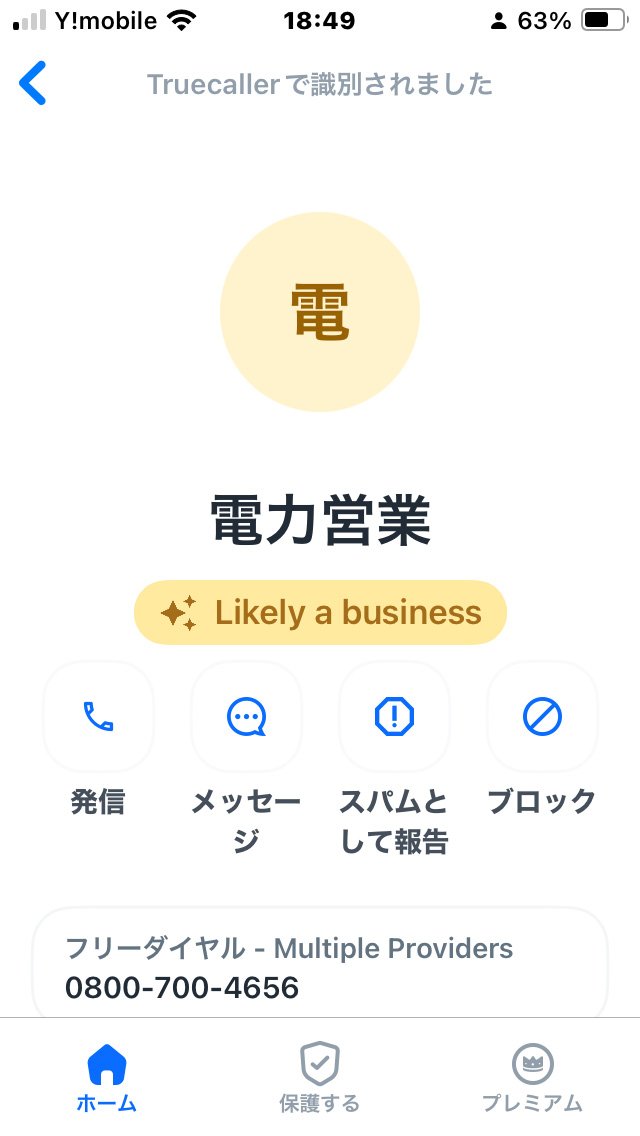The width and height of the screenshot is (640, 1136).
Task: Open the 0800-700-4656 phone number card
Action: [320, 963]
